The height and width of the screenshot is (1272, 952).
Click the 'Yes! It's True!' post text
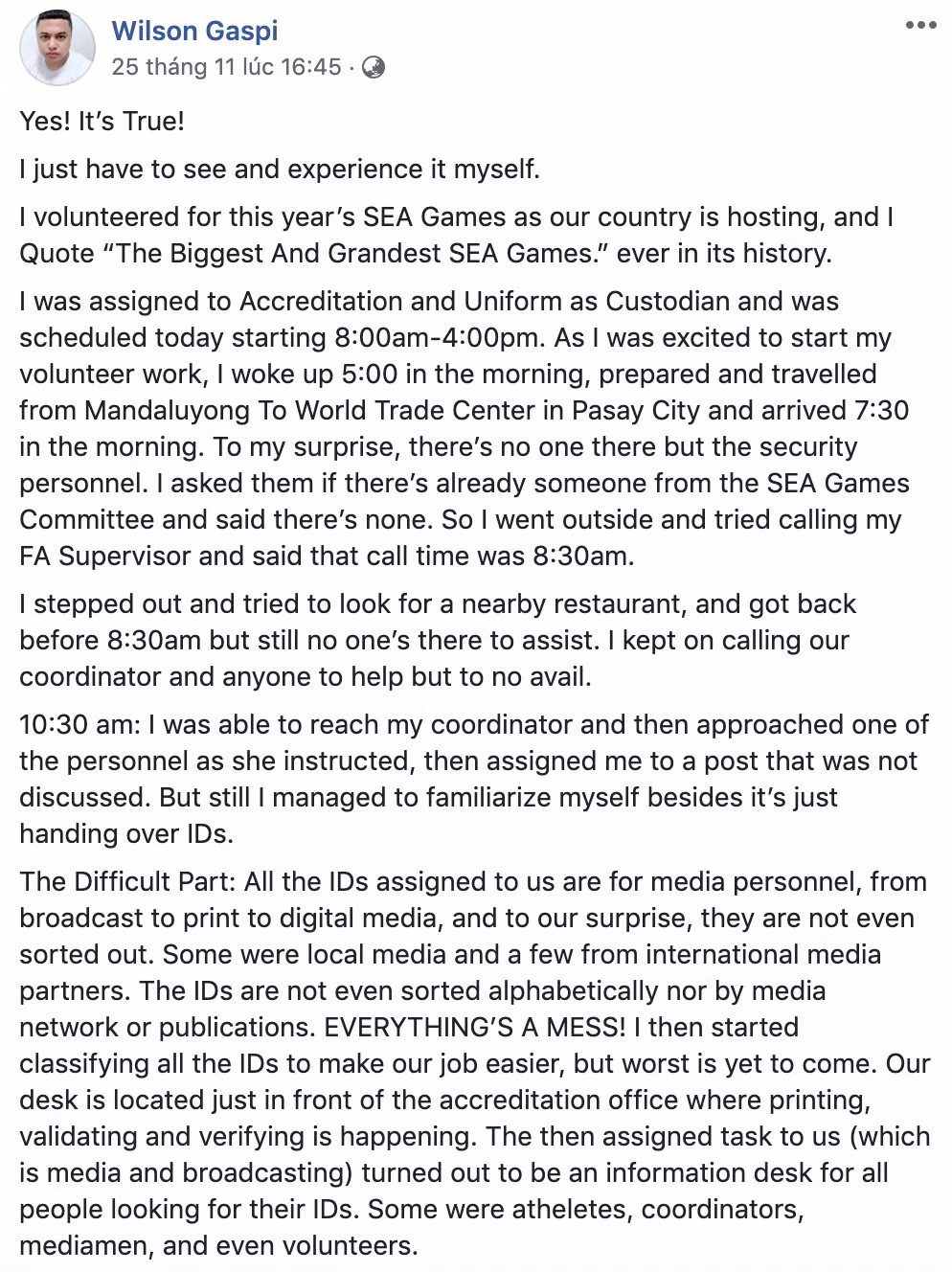coord(101,121)
